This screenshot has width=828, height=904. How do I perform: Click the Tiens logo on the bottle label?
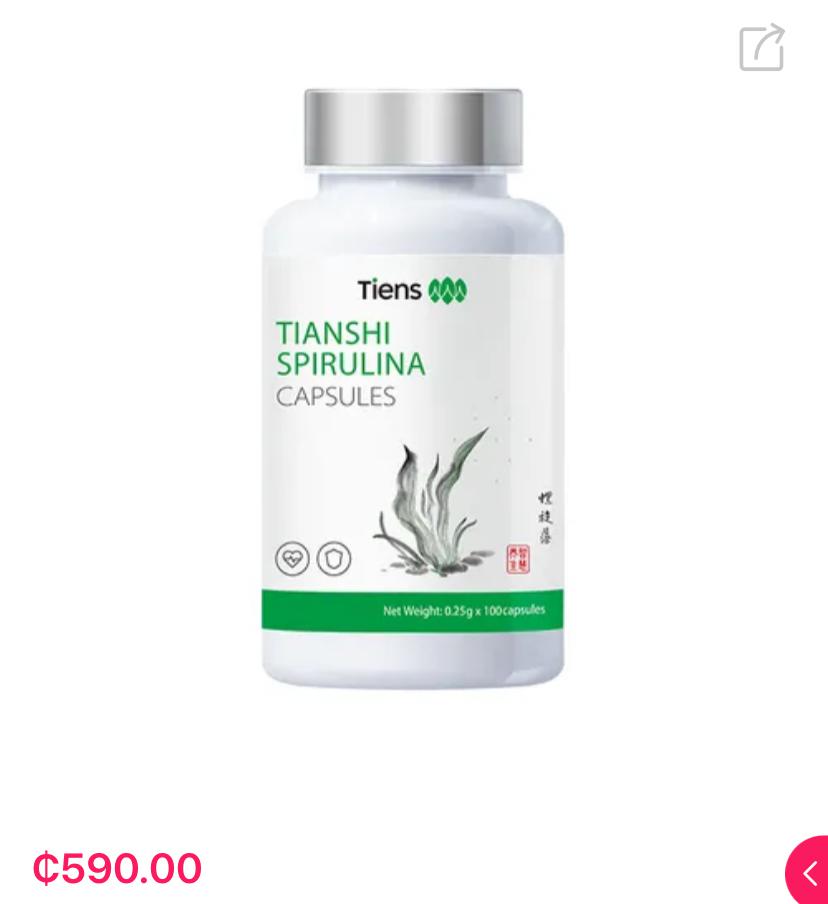point(414,289)
